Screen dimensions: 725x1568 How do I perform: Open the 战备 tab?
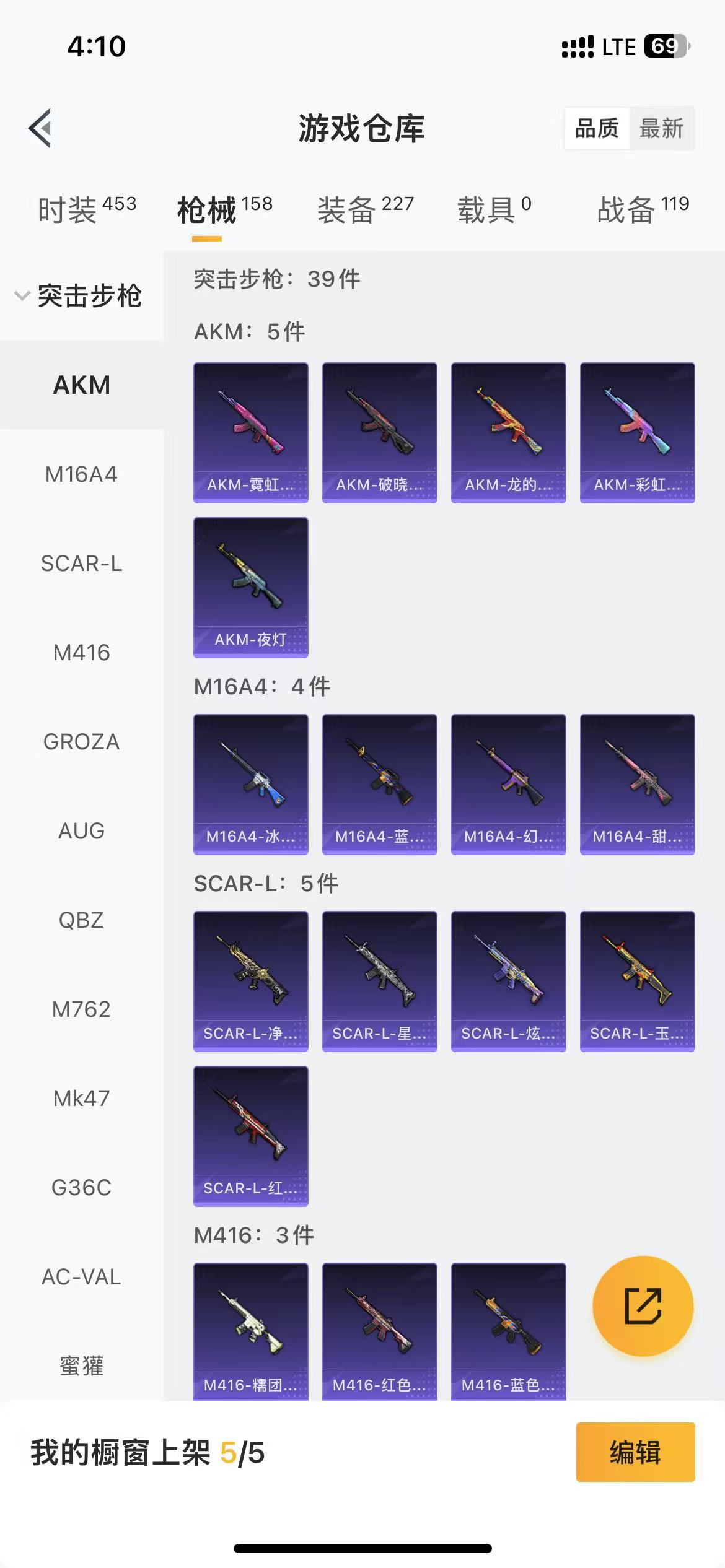643,209
